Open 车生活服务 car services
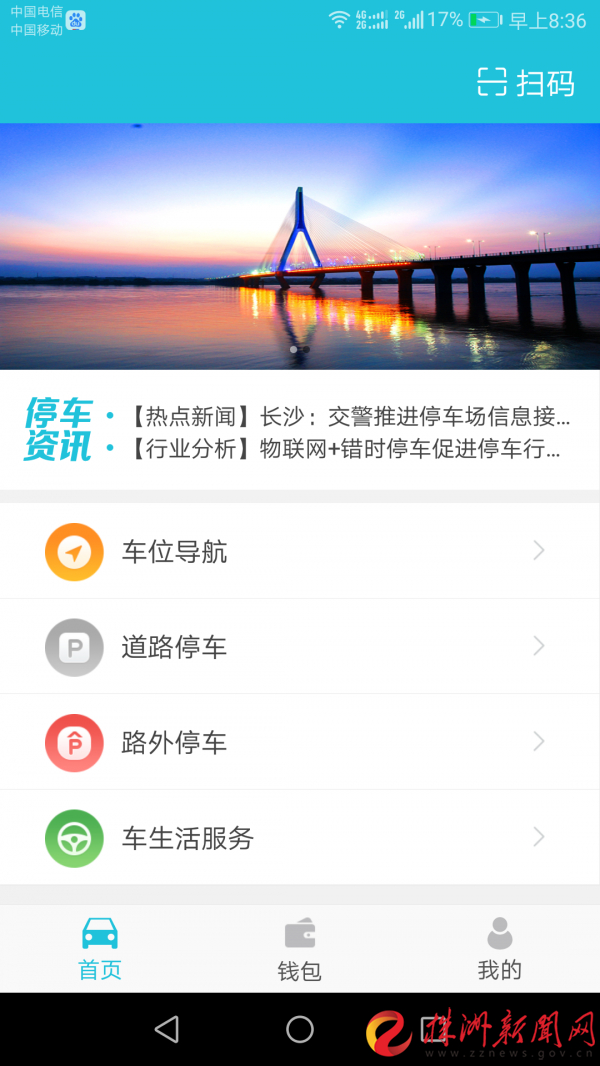The height and width of the screenshot is (1066, 600). pyautogui.click(x=298, y=838)
